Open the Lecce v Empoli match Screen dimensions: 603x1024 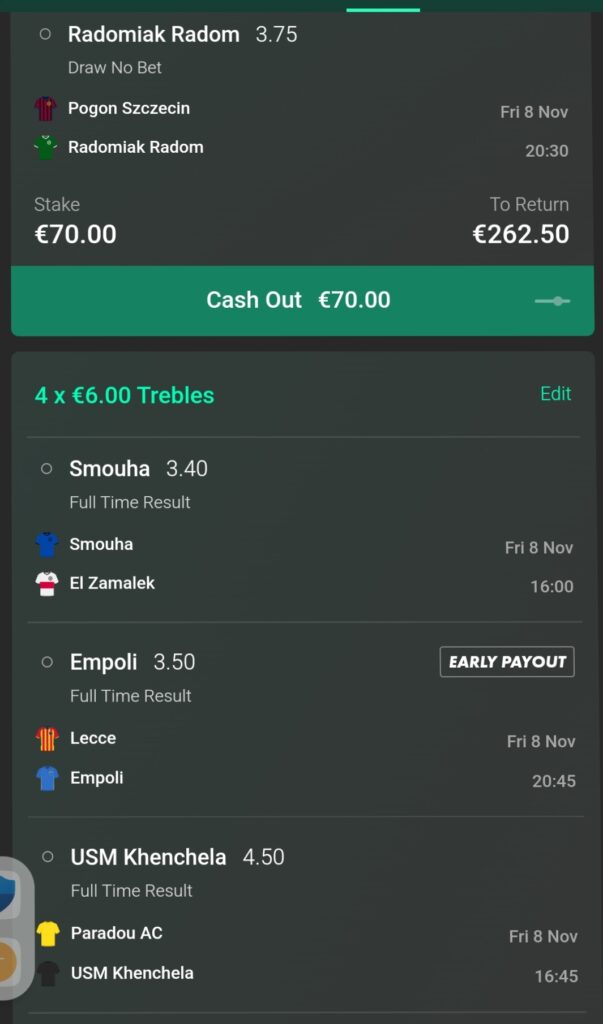pyautogui.click(x=304, y=759)
